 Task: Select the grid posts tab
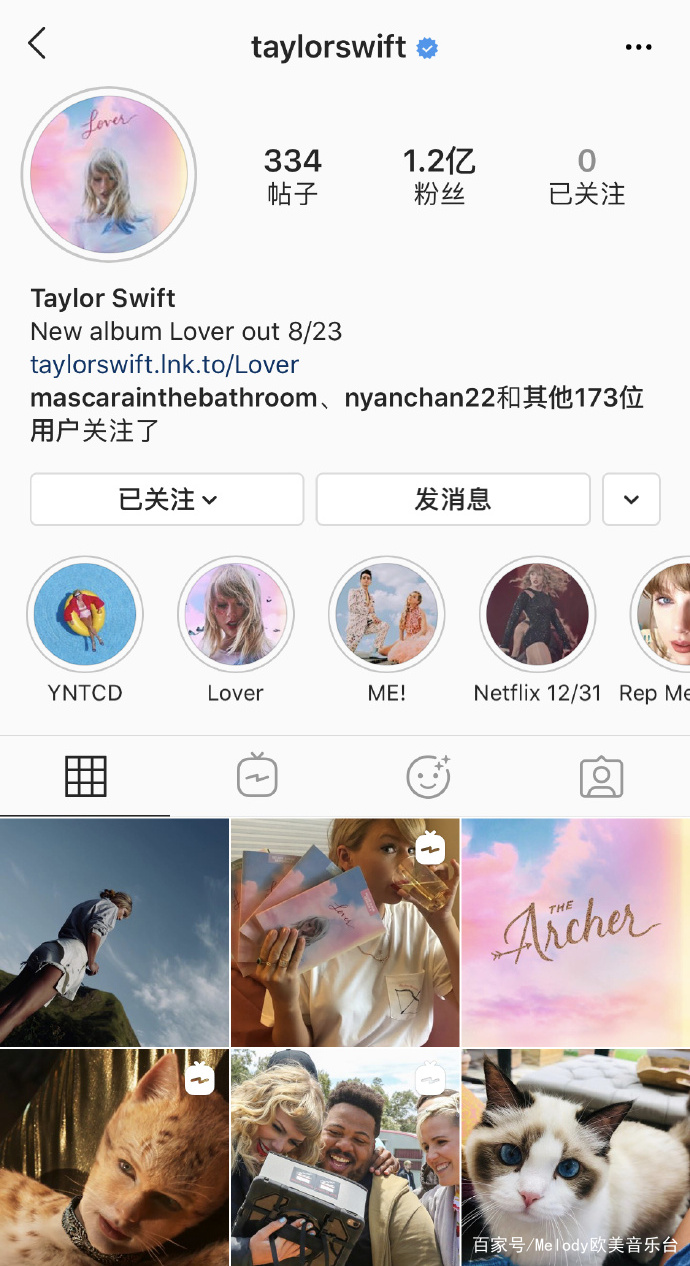point(86,776)
